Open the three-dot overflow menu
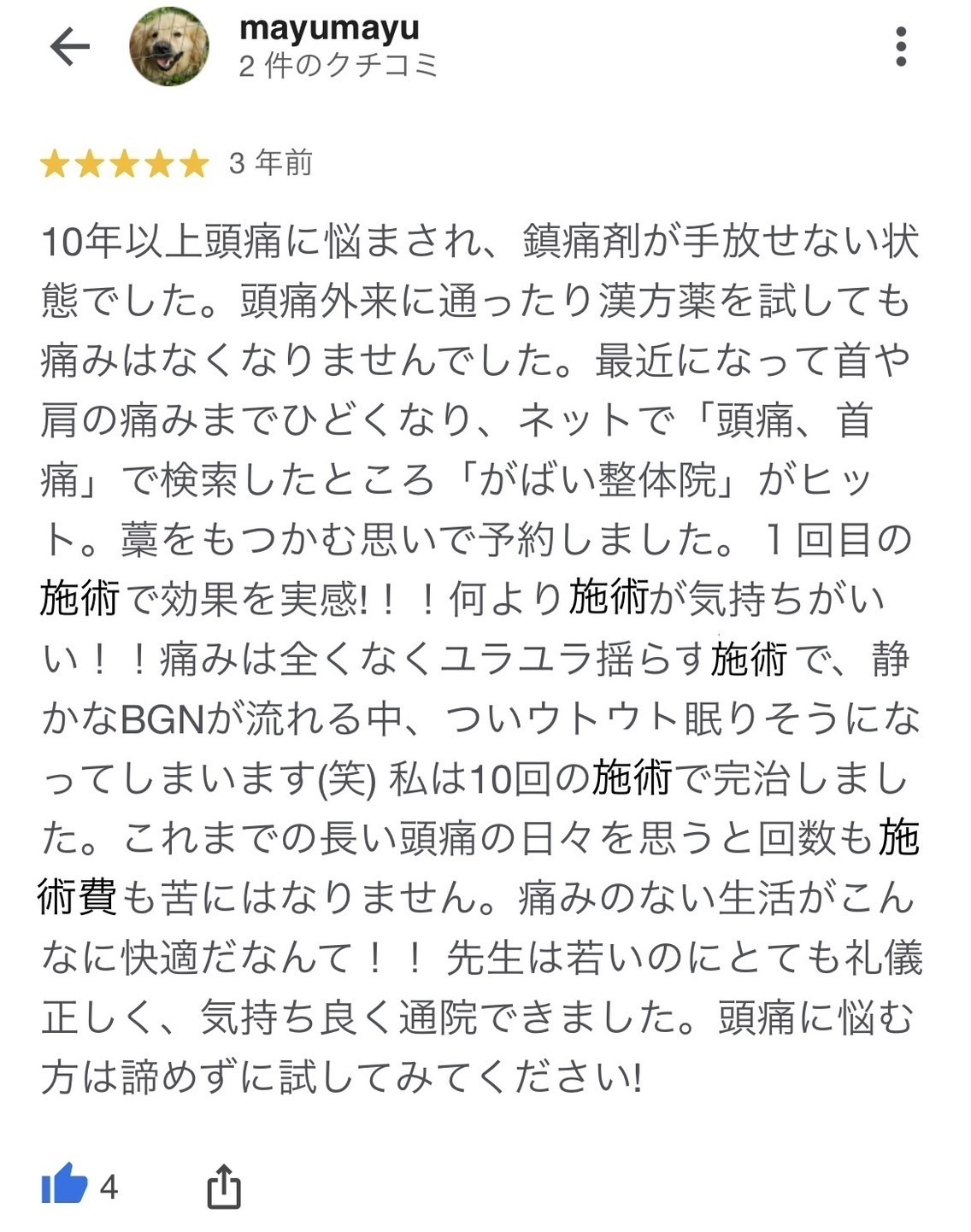 point(900,47)
